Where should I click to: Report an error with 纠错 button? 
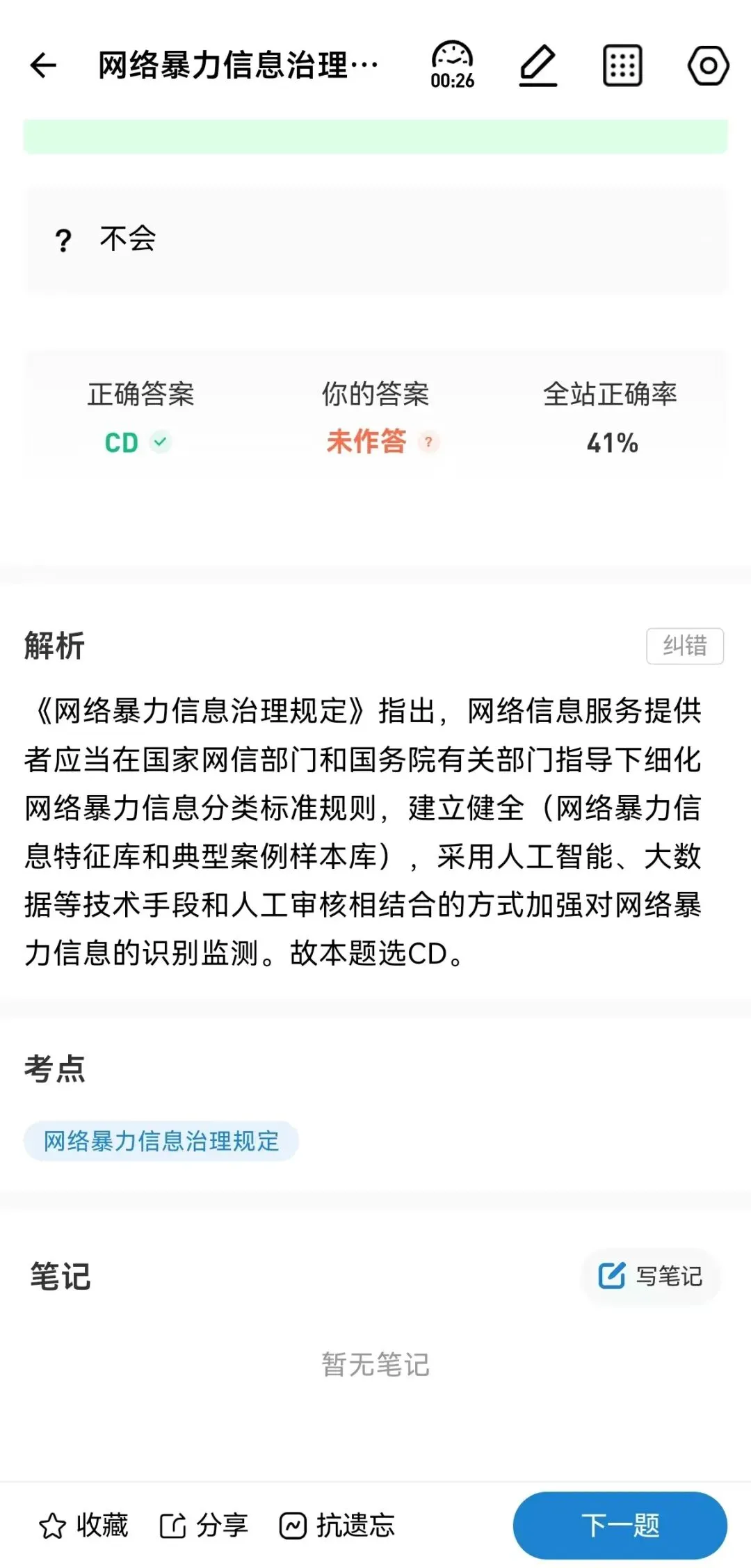pyautogui.click(x=685, y=646)
